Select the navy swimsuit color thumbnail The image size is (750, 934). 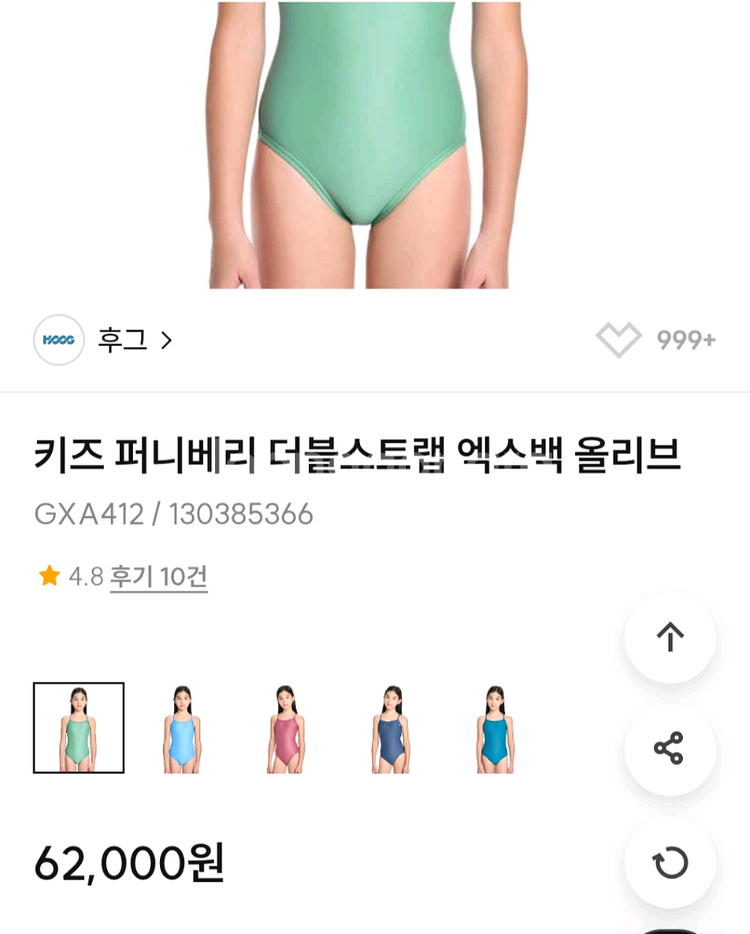(x=390, y=728)
